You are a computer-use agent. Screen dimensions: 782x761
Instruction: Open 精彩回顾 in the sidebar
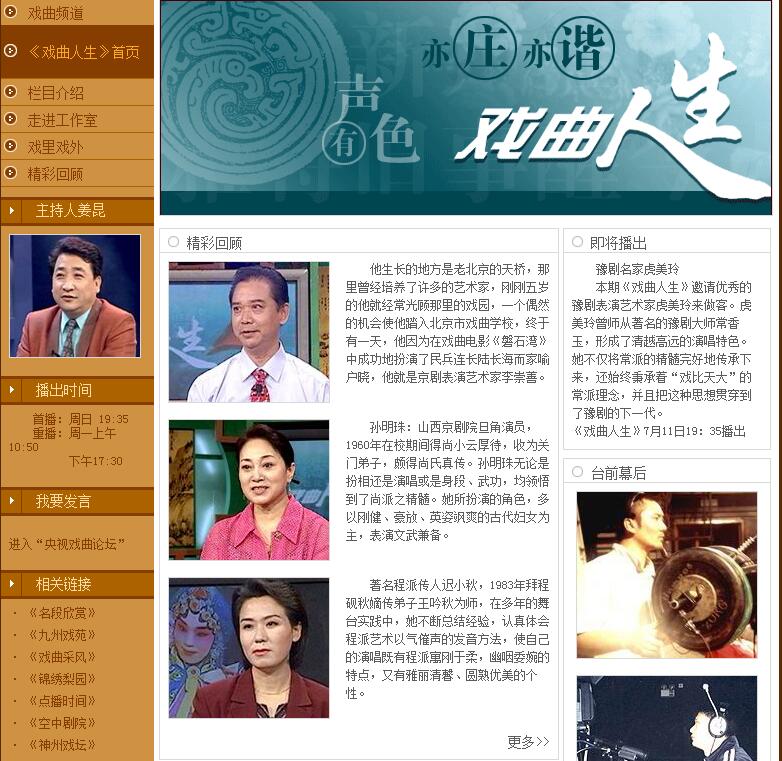click(55, 173)
